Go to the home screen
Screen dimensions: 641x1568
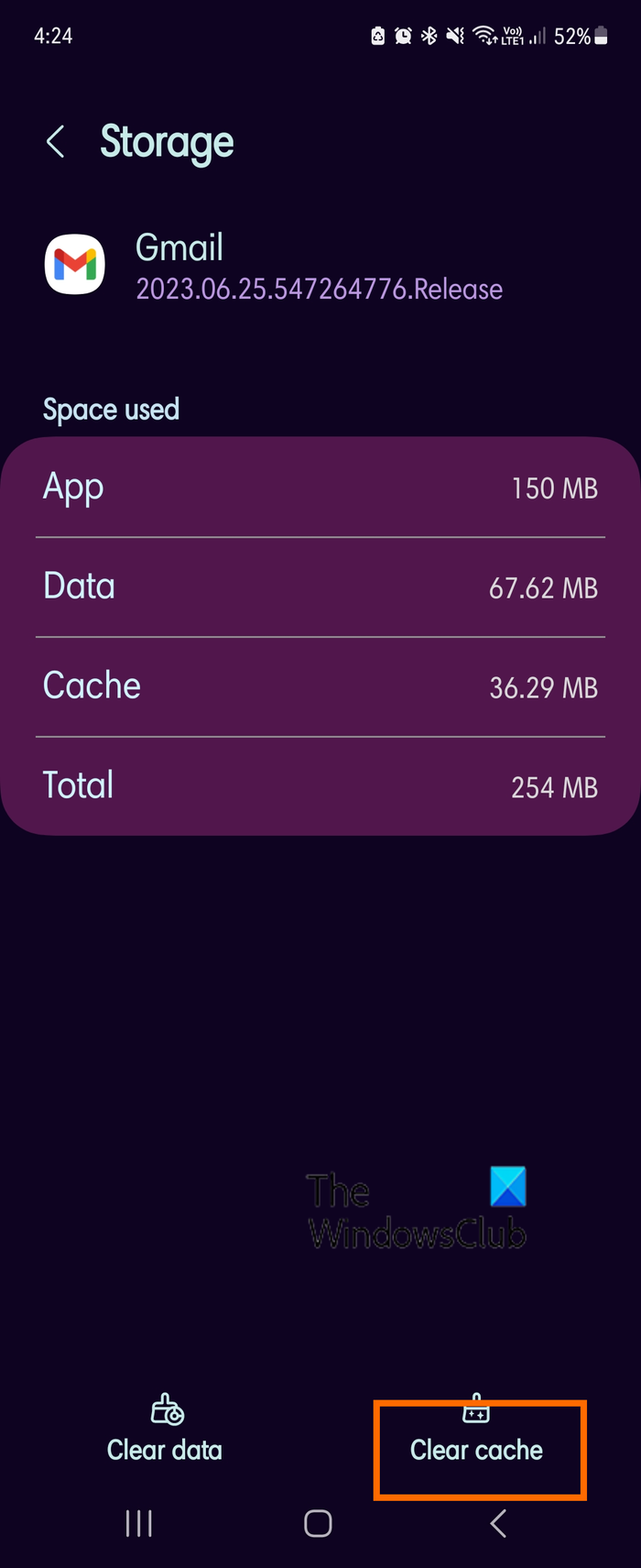(318, 1524)
